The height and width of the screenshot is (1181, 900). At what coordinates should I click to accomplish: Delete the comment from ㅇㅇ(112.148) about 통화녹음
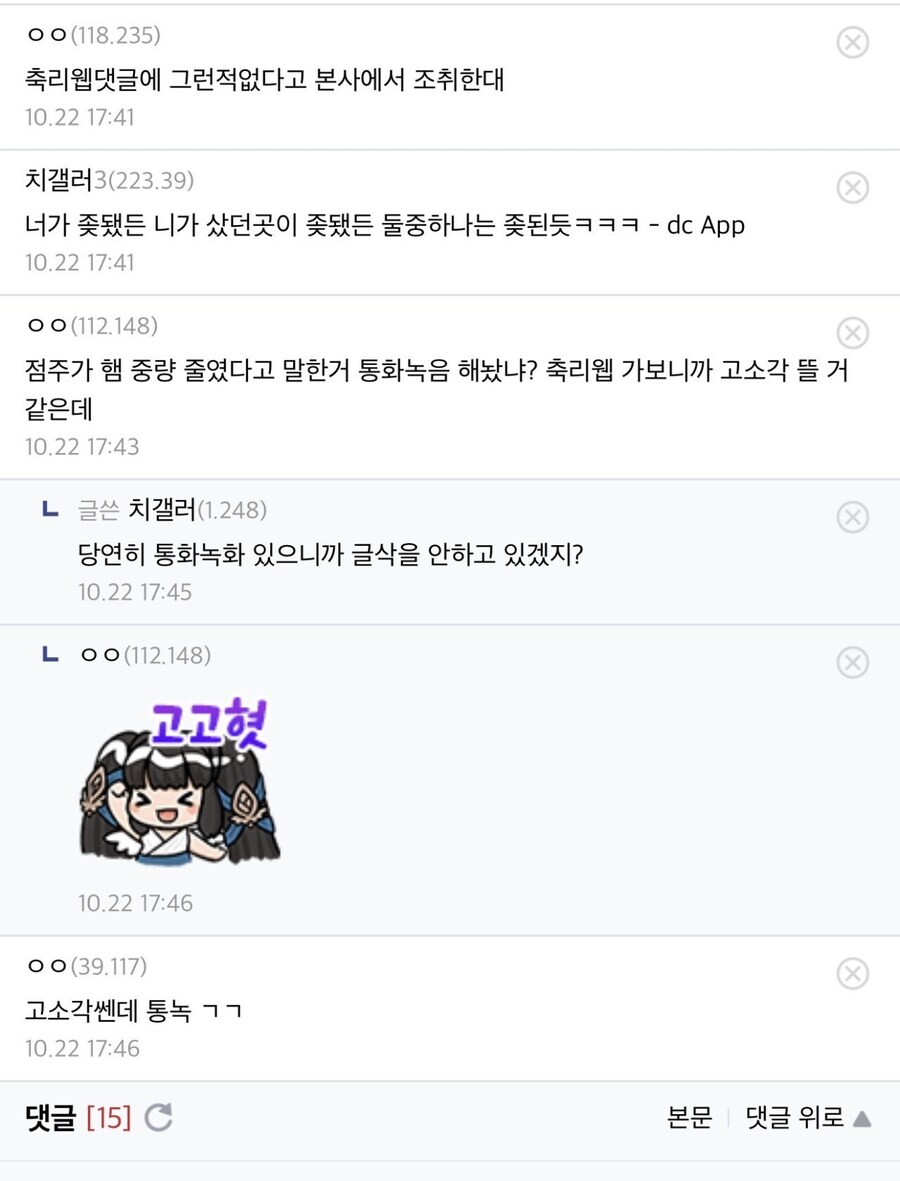tap(852, 334)
